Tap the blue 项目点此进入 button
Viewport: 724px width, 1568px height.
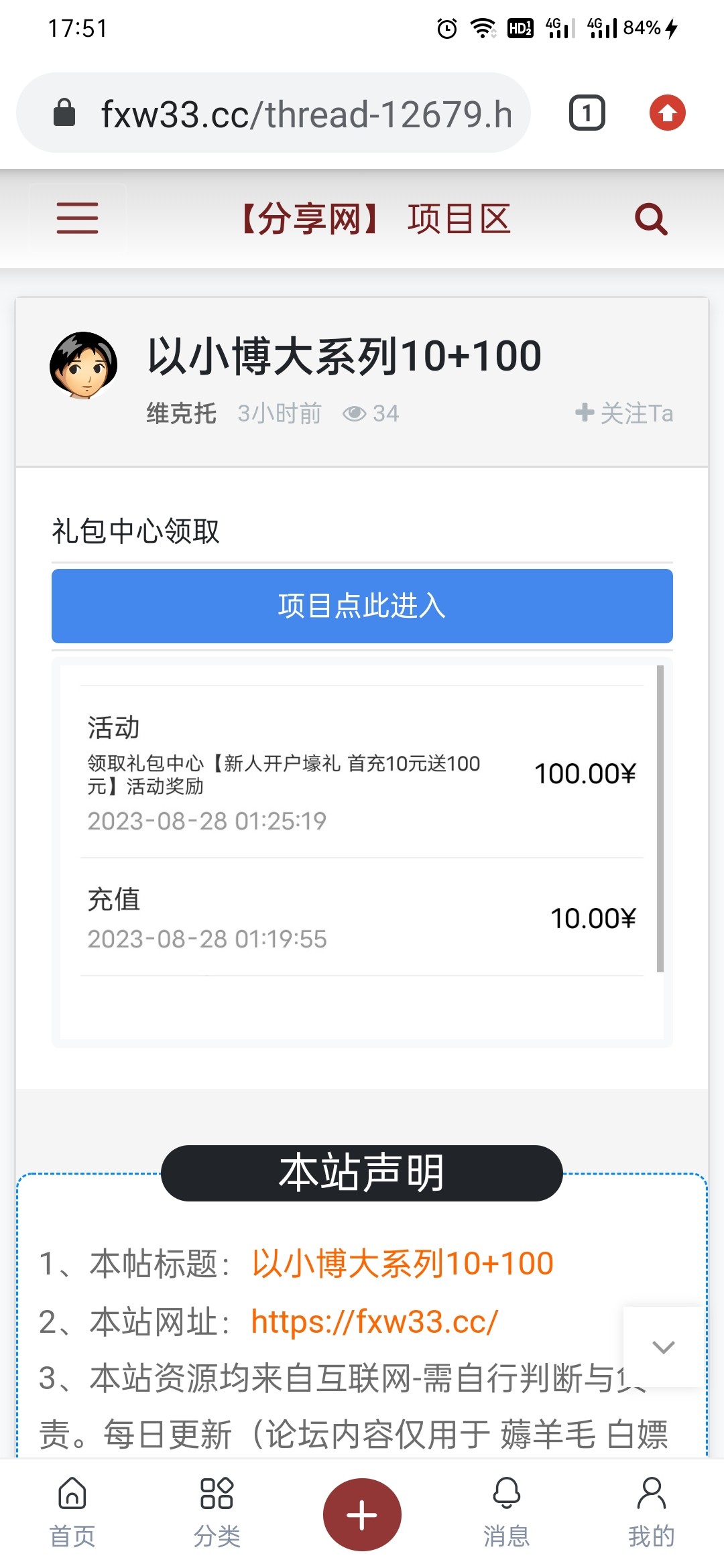pyautogui.click(x=362, y=606)
